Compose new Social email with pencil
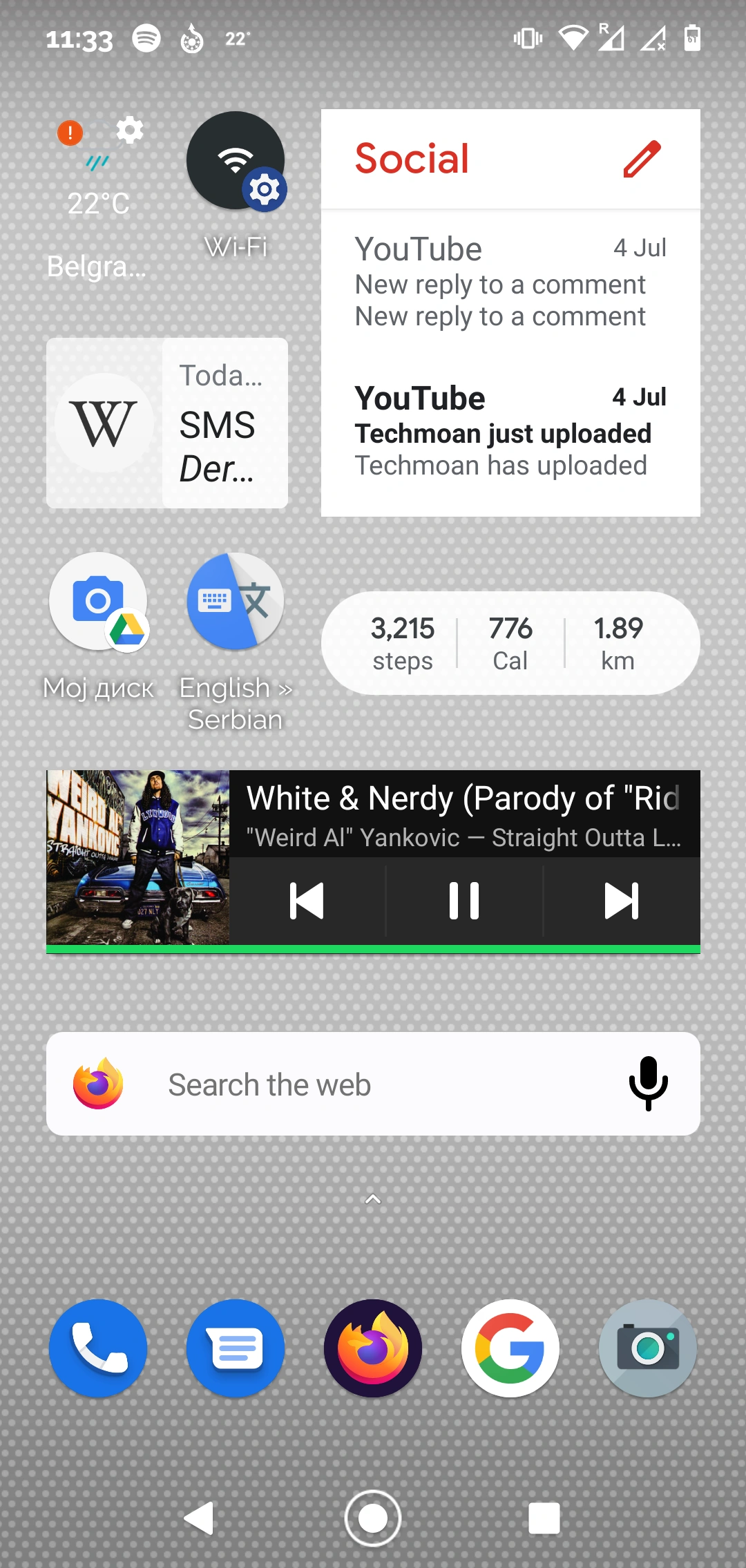 (x=642, y=159)
